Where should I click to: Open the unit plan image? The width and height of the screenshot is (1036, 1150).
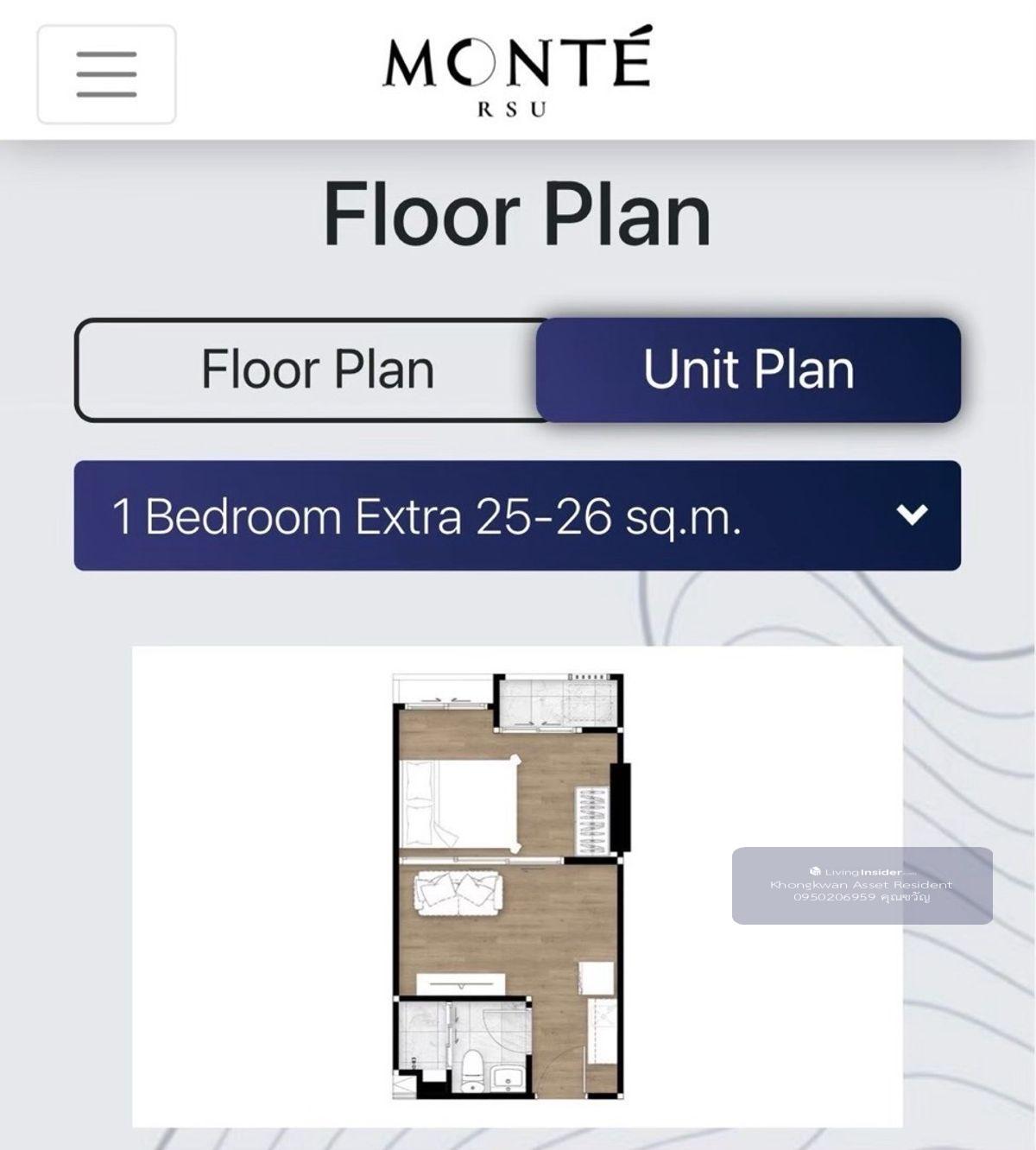point(516,886)
